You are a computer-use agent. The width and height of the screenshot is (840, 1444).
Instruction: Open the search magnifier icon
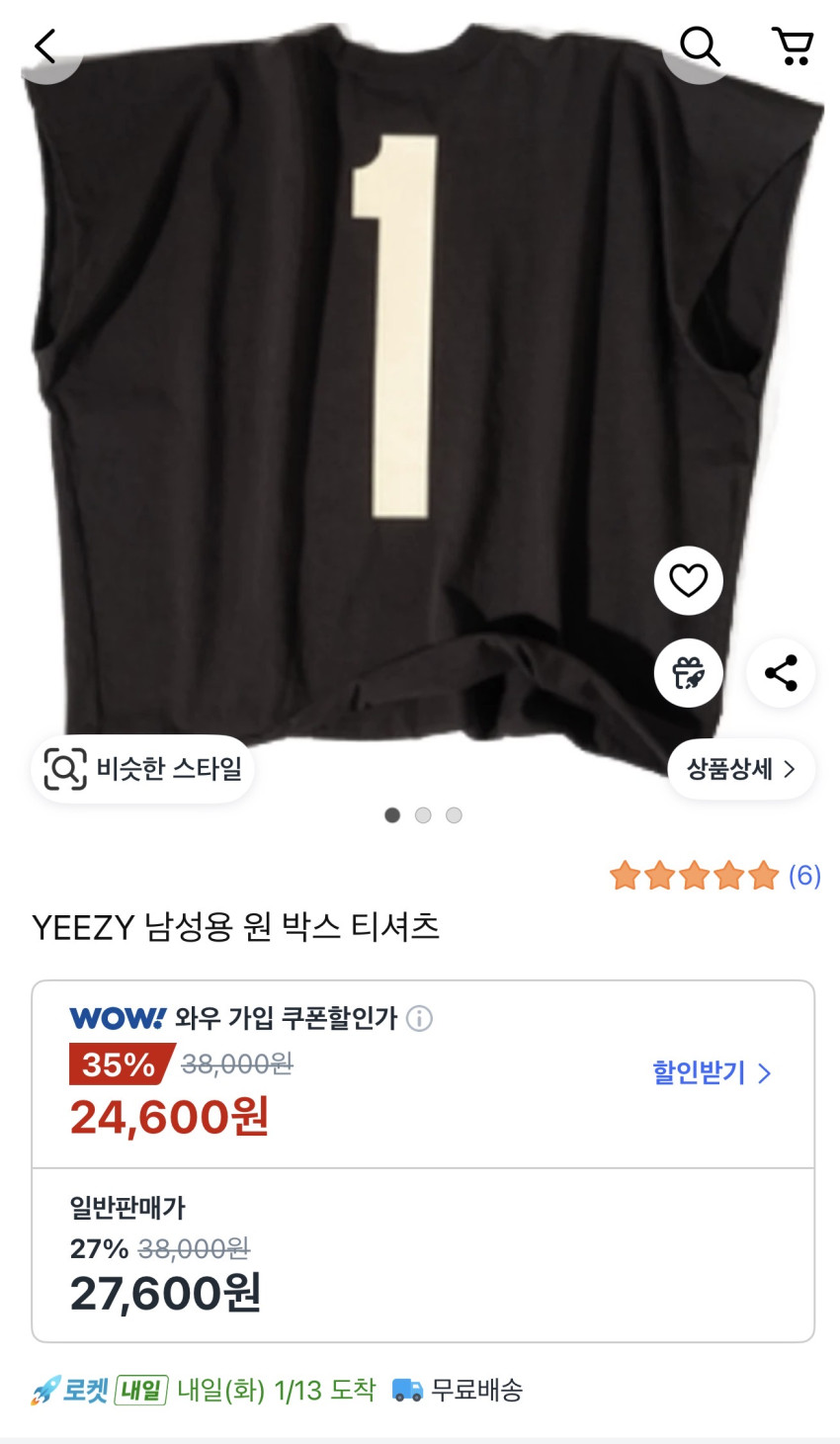point(700,46)
